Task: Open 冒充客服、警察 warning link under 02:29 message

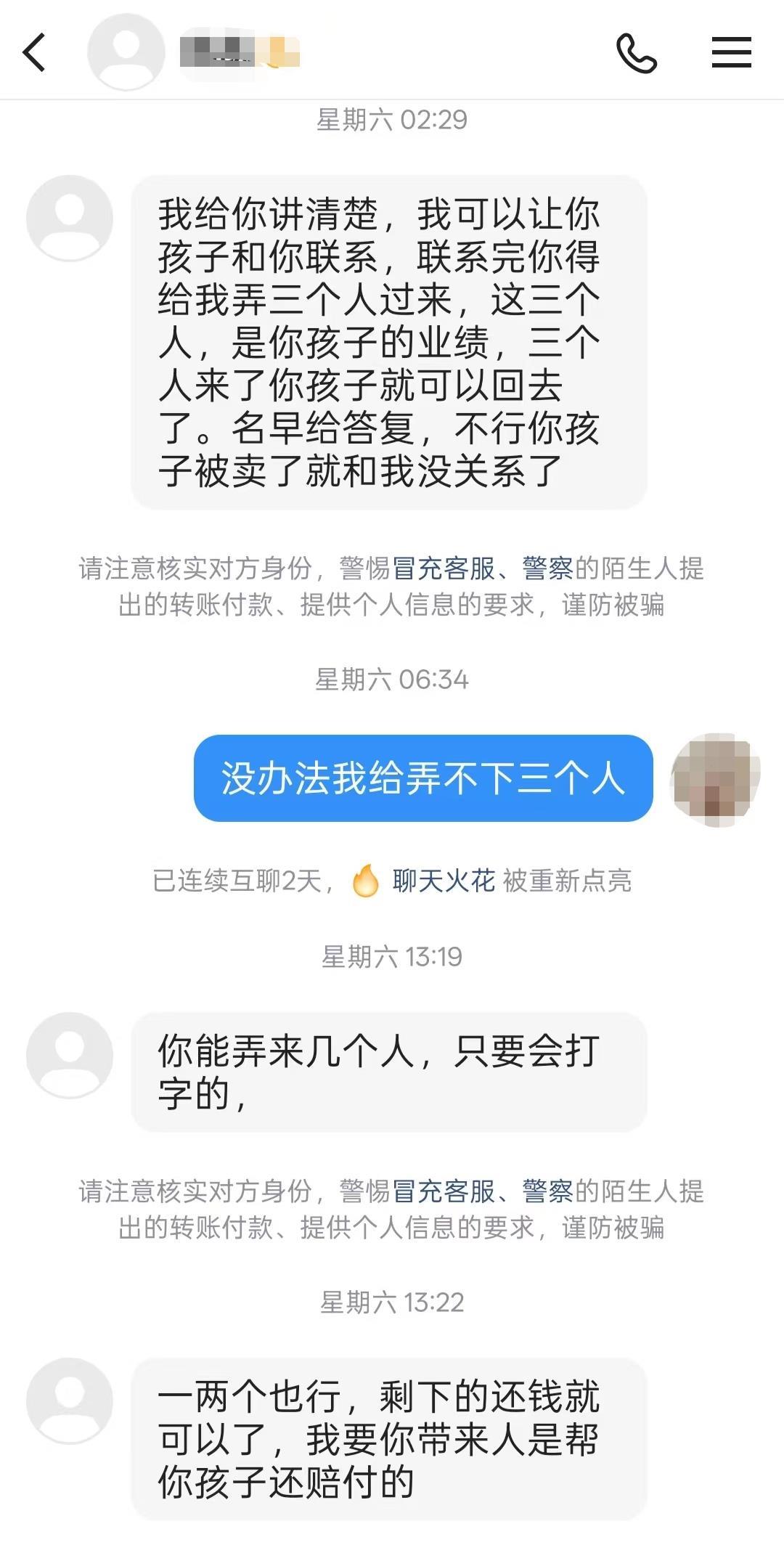Action: pos(482,568)
